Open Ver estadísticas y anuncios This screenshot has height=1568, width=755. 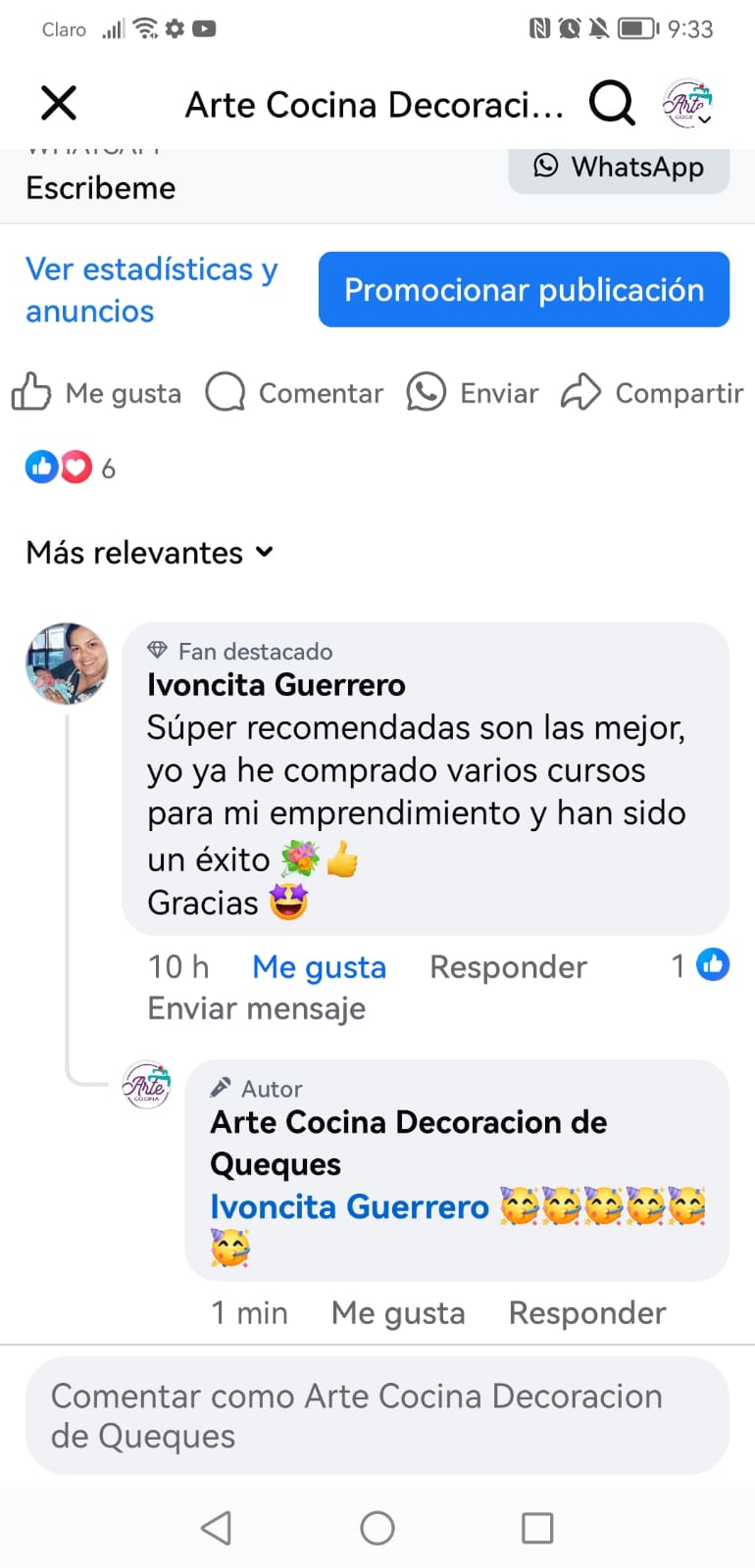pos(151,290)
